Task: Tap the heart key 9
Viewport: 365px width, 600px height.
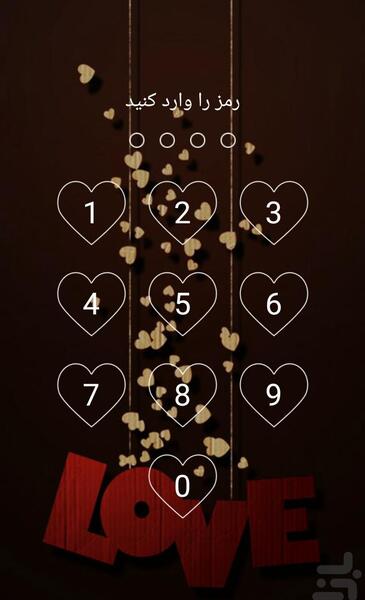Action: click(274, 395)
